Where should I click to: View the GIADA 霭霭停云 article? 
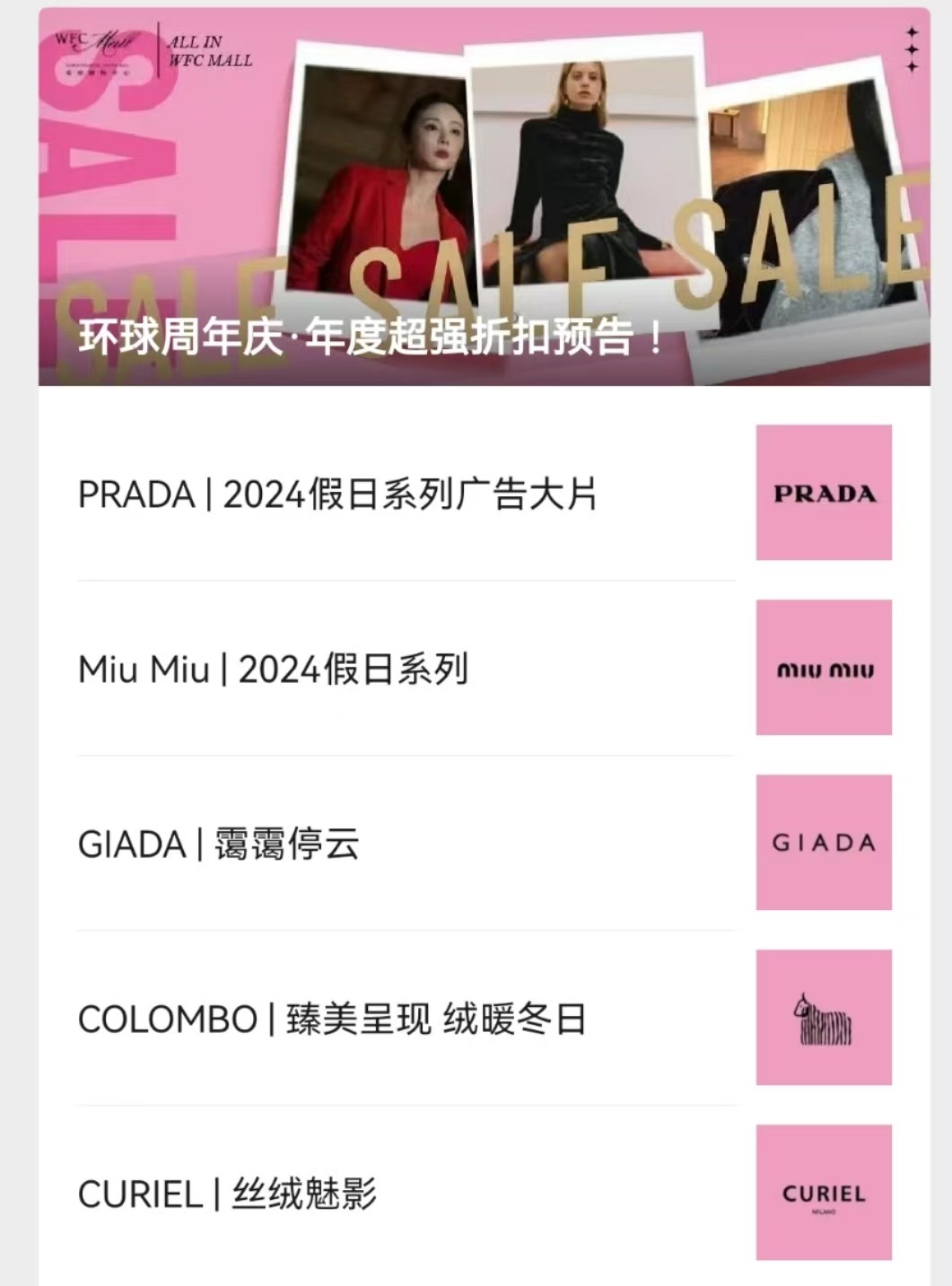pyautogui.click(x=219, y=844)
